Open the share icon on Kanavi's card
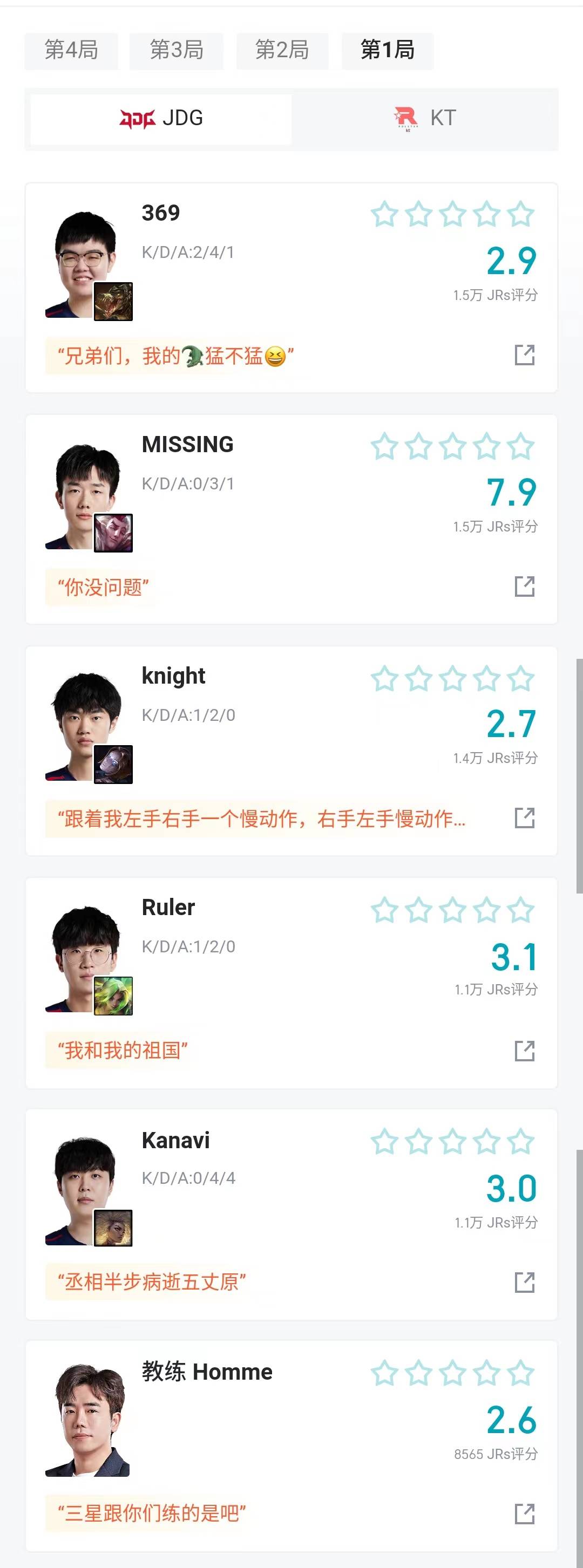 525,1281
